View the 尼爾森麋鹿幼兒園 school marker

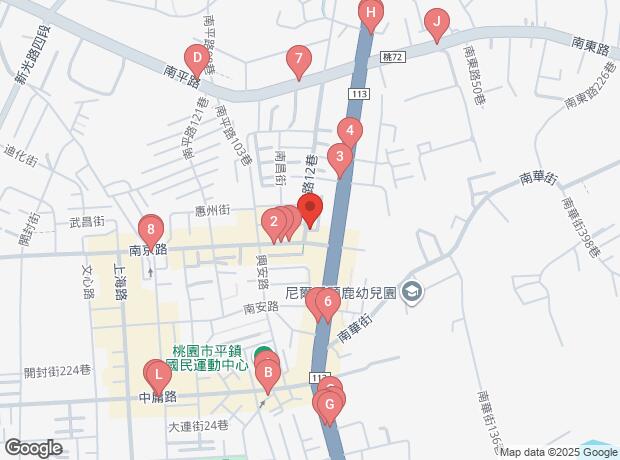413,293
